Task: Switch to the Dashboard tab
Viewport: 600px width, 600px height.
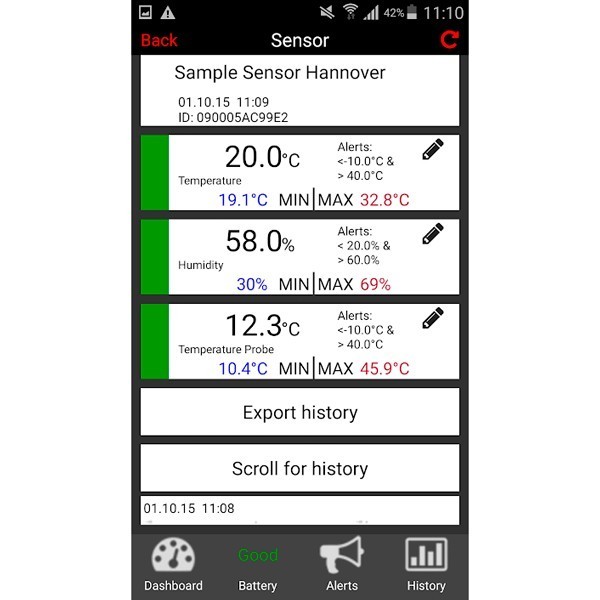Action: pyautogui.click(x=173, y=565)
